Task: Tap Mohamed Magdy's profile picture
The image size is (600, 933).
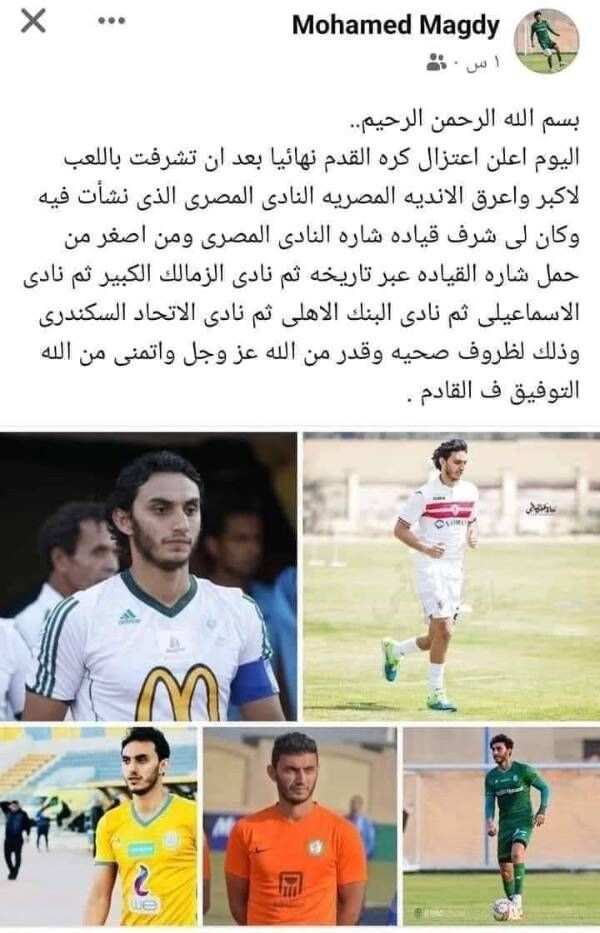Action: coord(546,41)
